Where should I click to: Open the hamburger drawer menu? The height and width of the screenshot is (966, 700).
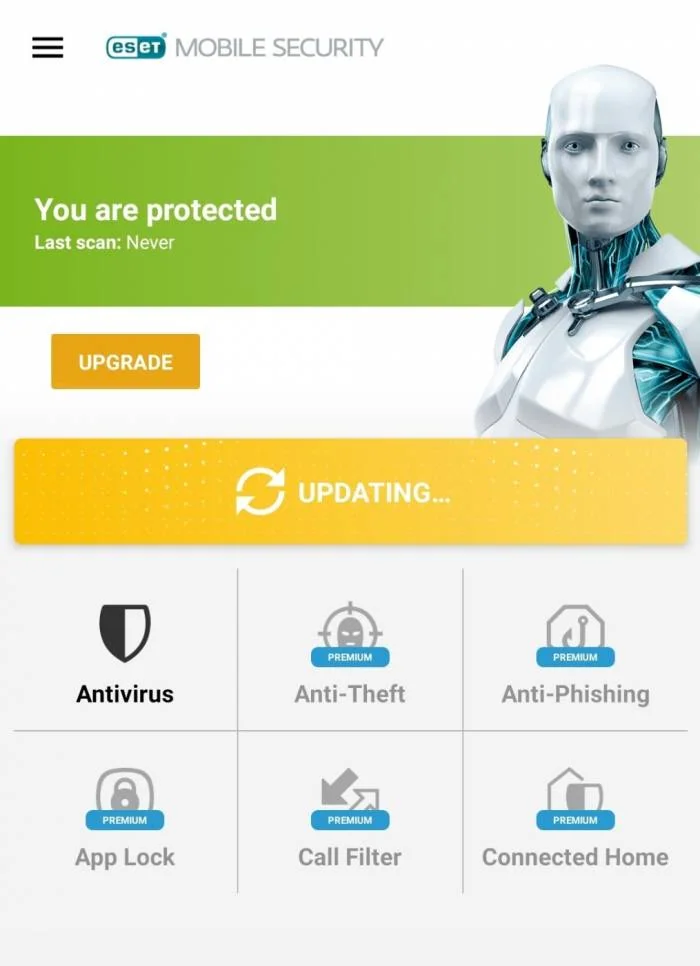pyautogui.click(x=47, y=47)
